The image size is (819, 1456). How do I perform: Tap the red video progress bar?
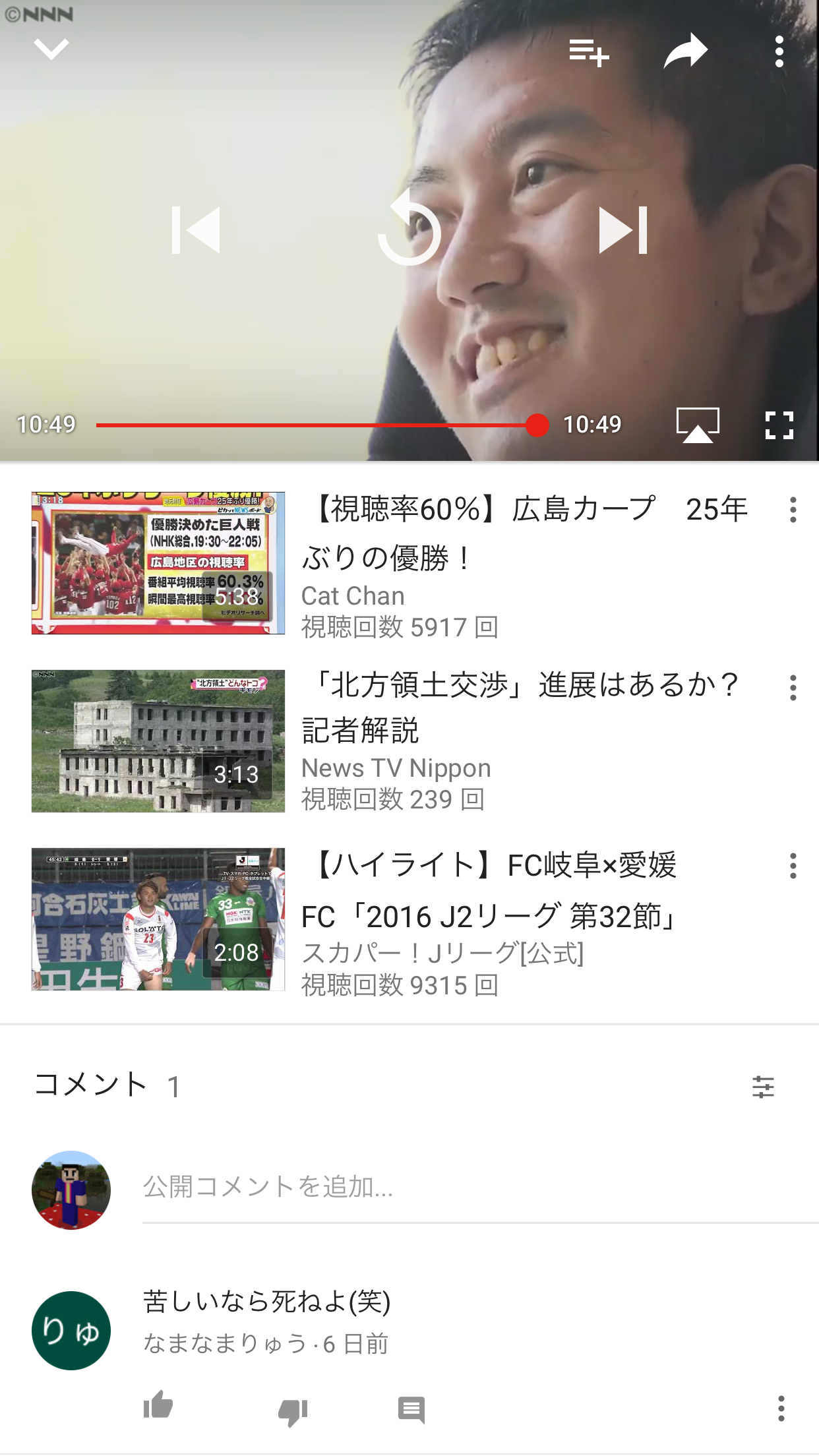coord(317,425)
